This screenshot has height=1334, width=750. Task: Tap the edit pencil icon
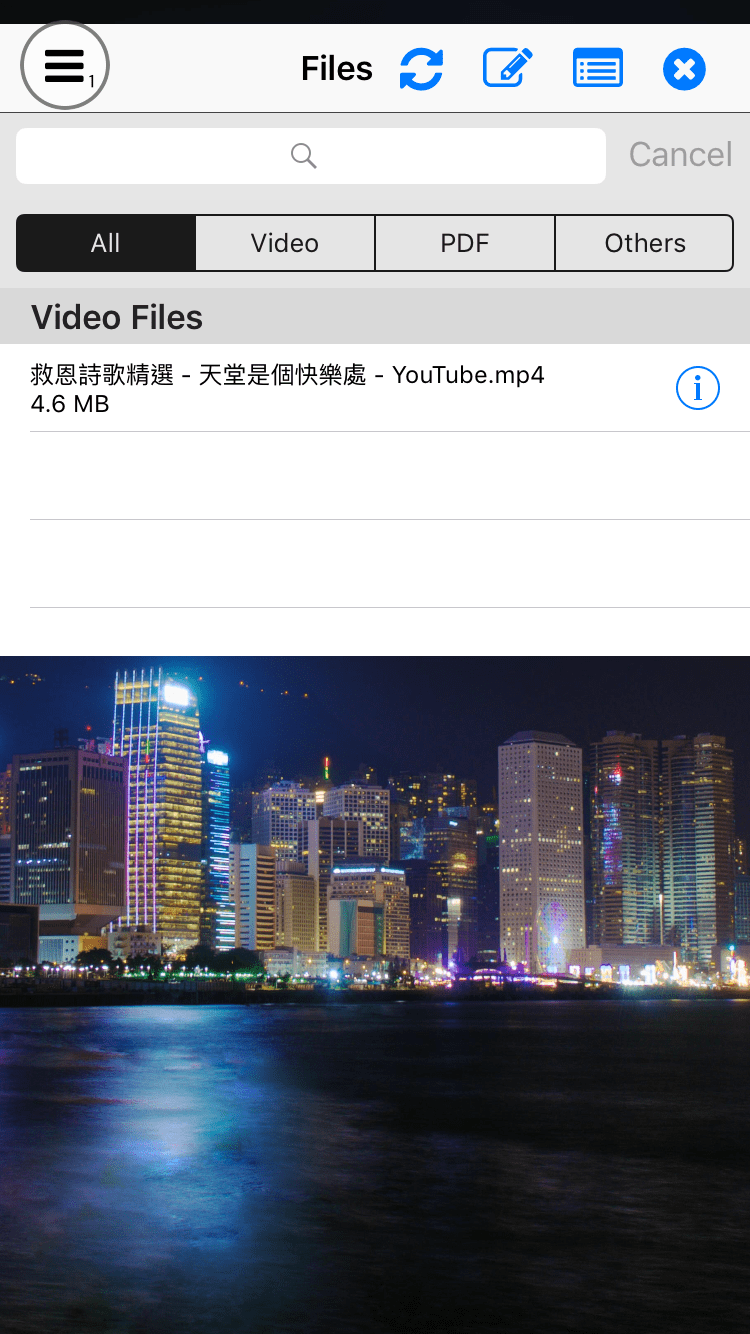click(x=508, y=69)
